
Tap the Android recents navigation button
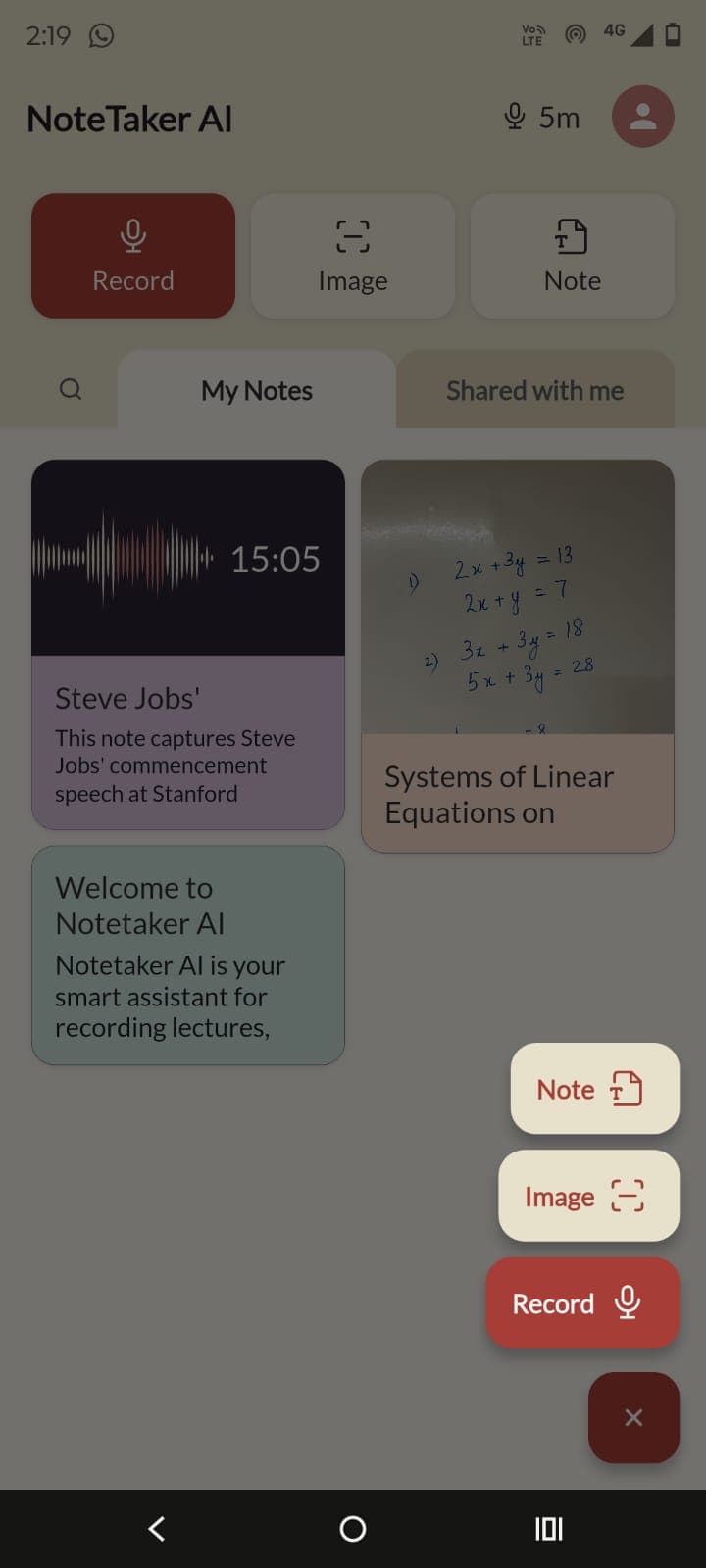click(x=548, y=1528)
